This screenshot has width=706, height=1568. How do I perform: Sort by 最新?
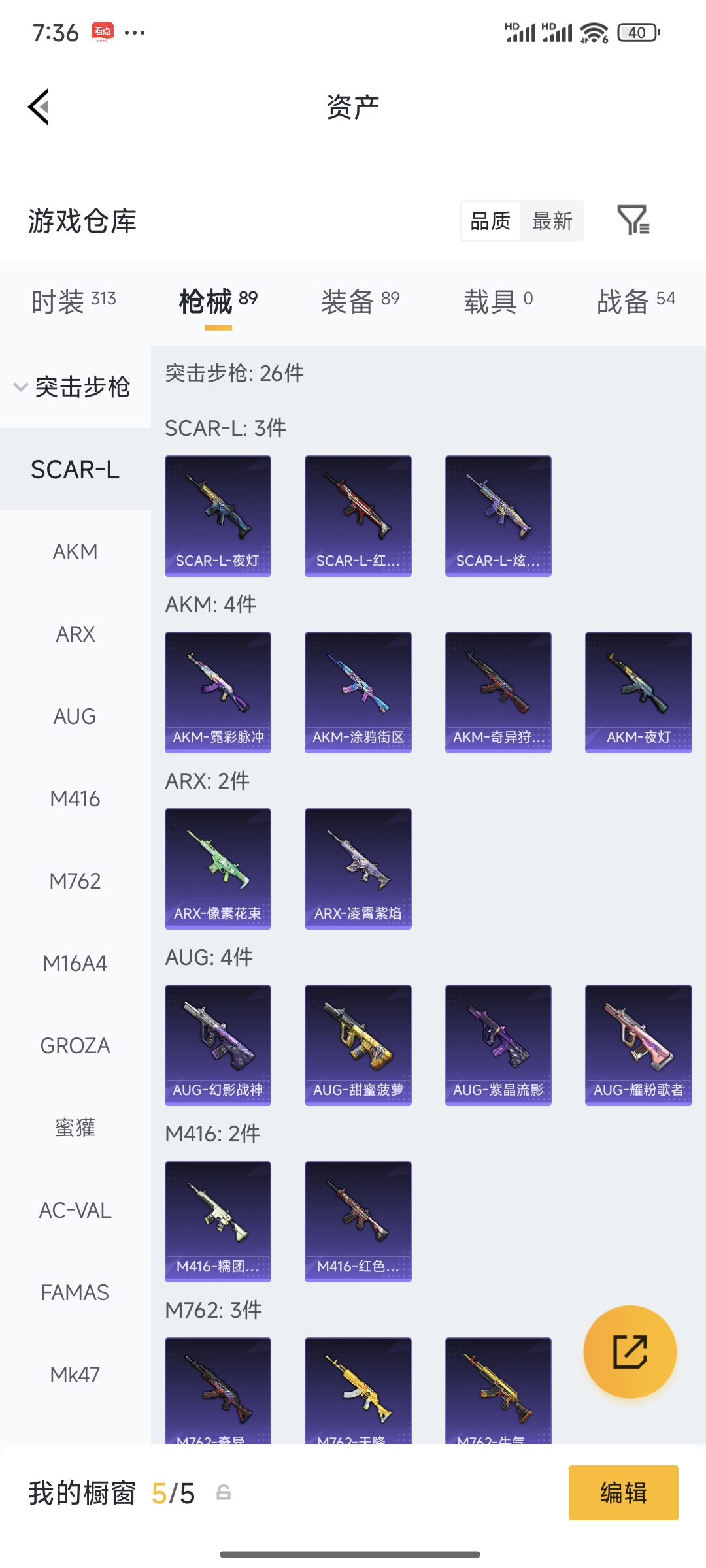click(x=552, y=221)
